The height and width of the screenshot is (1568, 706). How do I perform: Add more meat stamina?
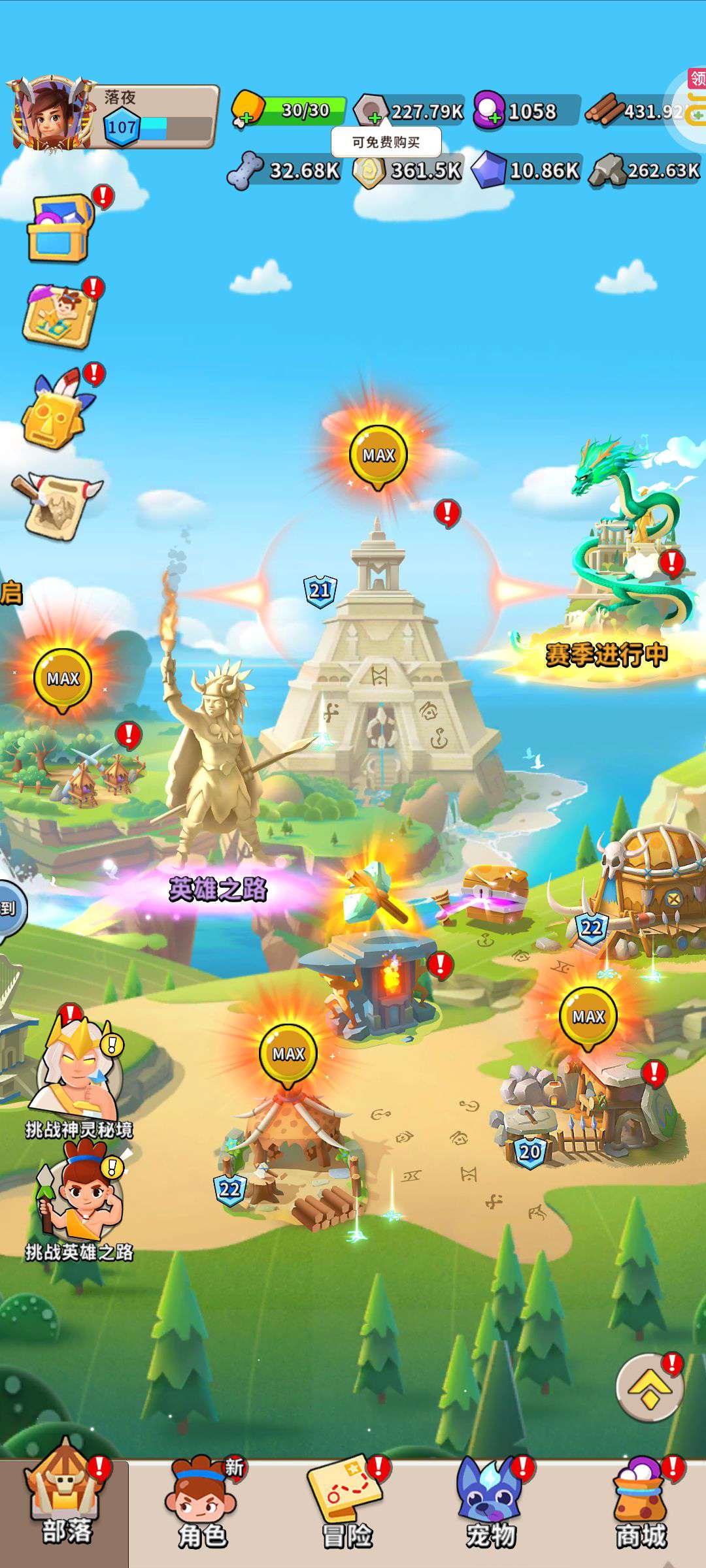click(x=246, y=118)
